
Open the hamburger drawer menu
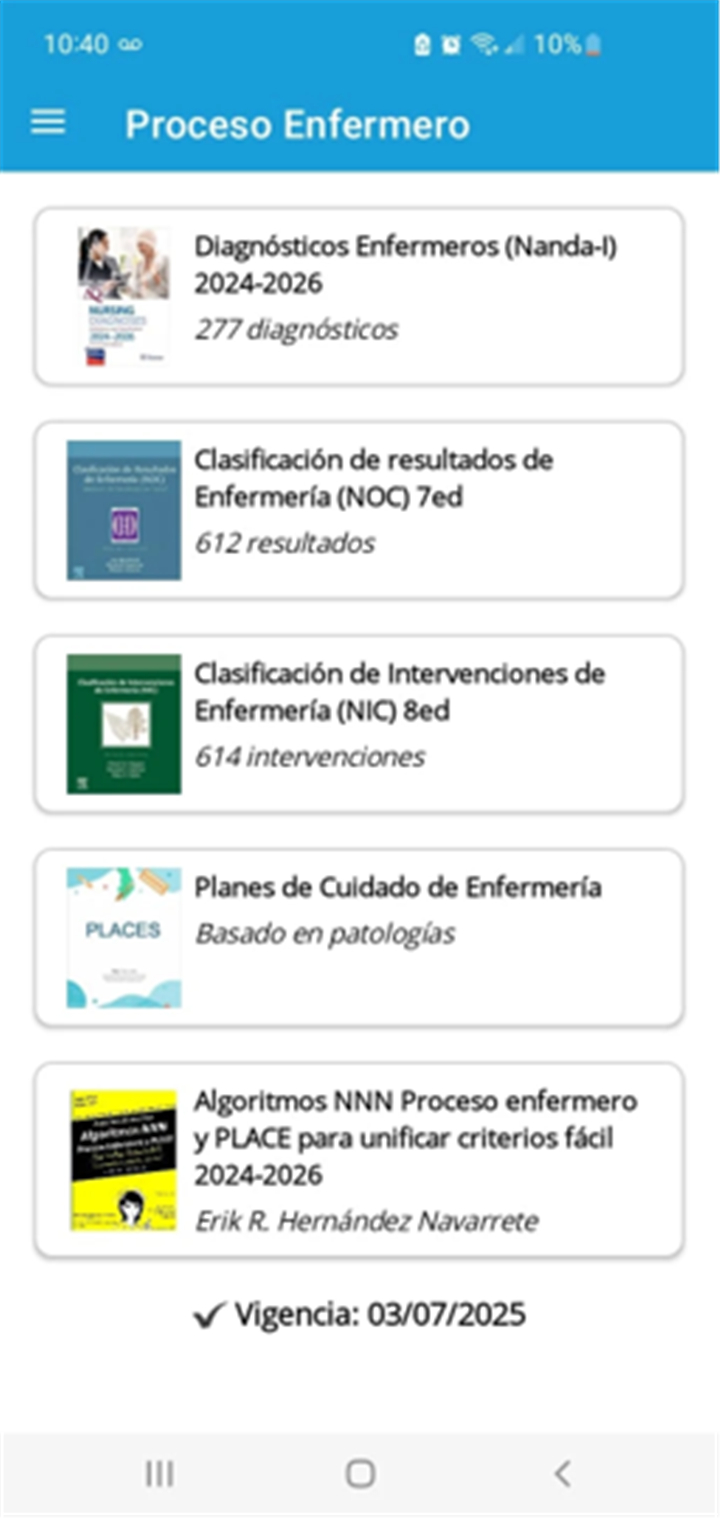point(48,124)
